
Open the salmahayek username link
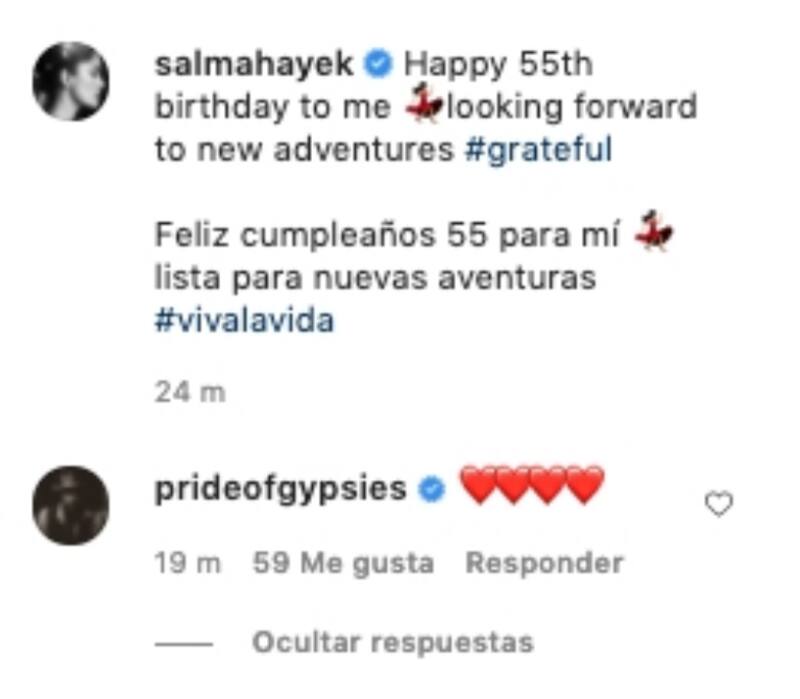254,65
